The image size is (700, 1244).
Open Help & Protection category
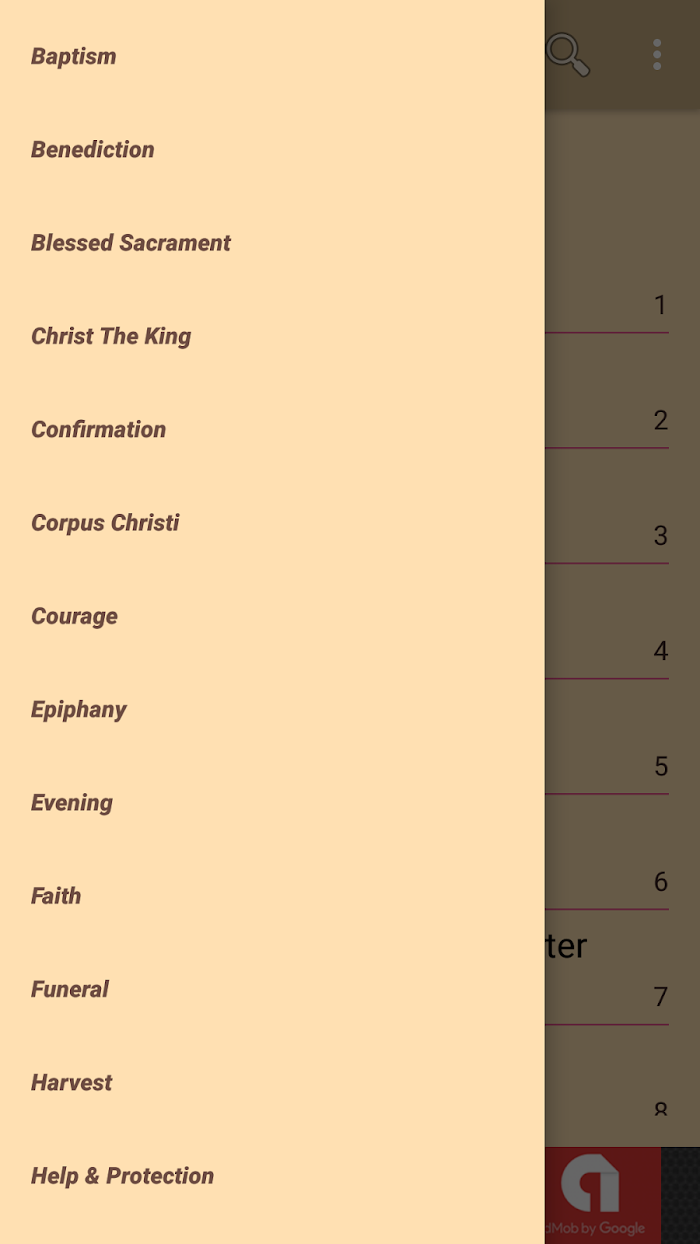coord(272,1176)
